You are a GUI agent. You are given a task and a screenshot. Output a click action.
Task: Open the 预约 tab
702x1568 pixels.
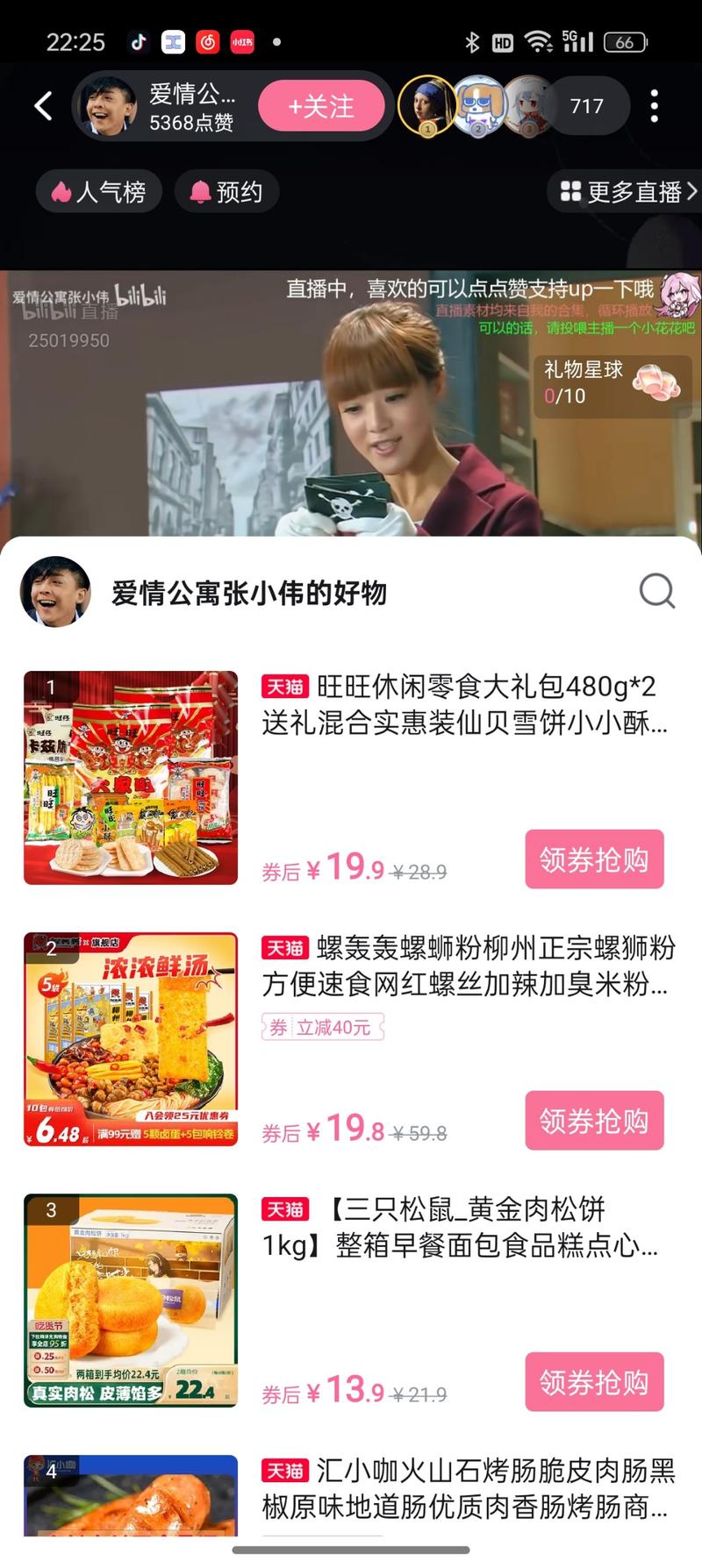point(226,191)
